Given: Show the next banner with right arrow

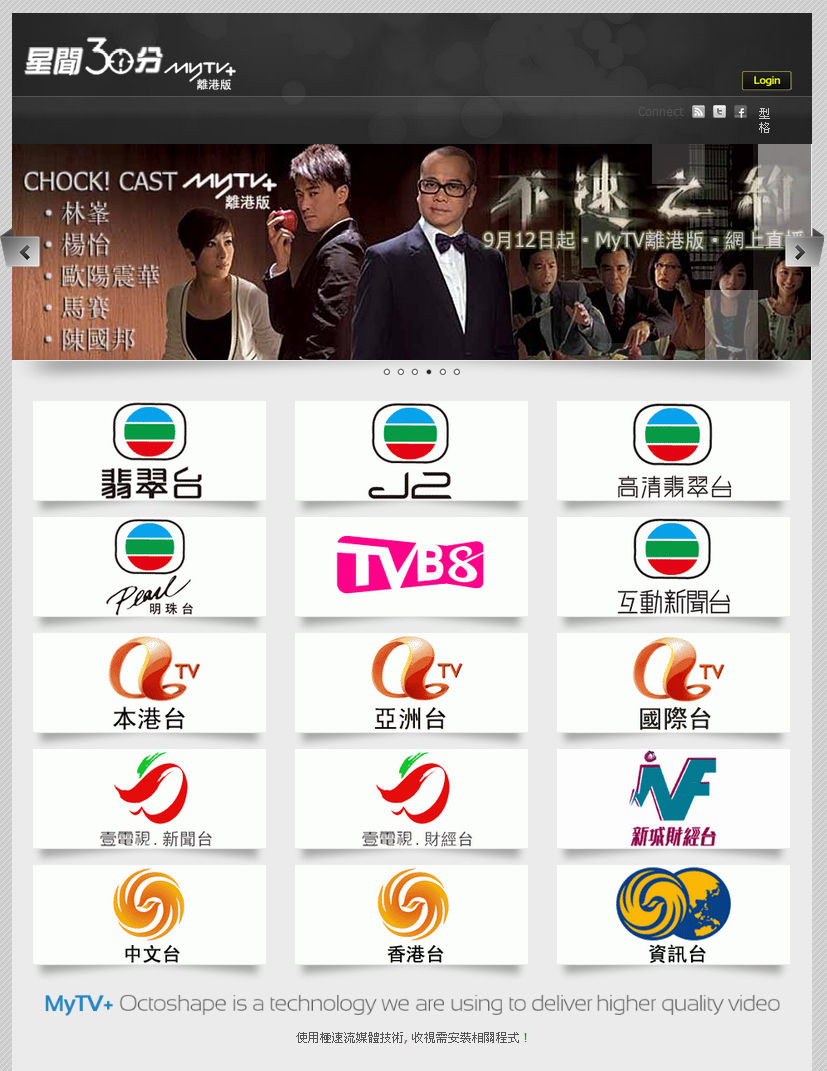Looking at the screenshot, I should pos(801,251).
